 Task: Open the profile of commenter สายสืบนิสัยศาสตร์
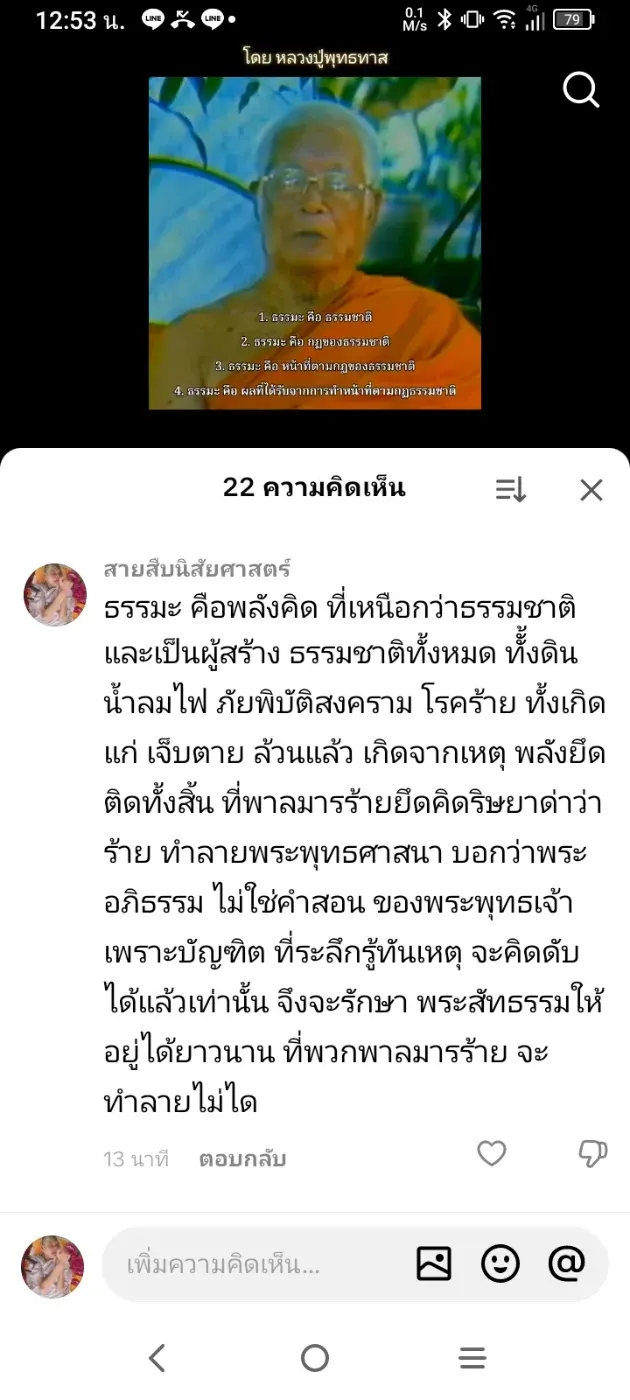pos(197,569)
